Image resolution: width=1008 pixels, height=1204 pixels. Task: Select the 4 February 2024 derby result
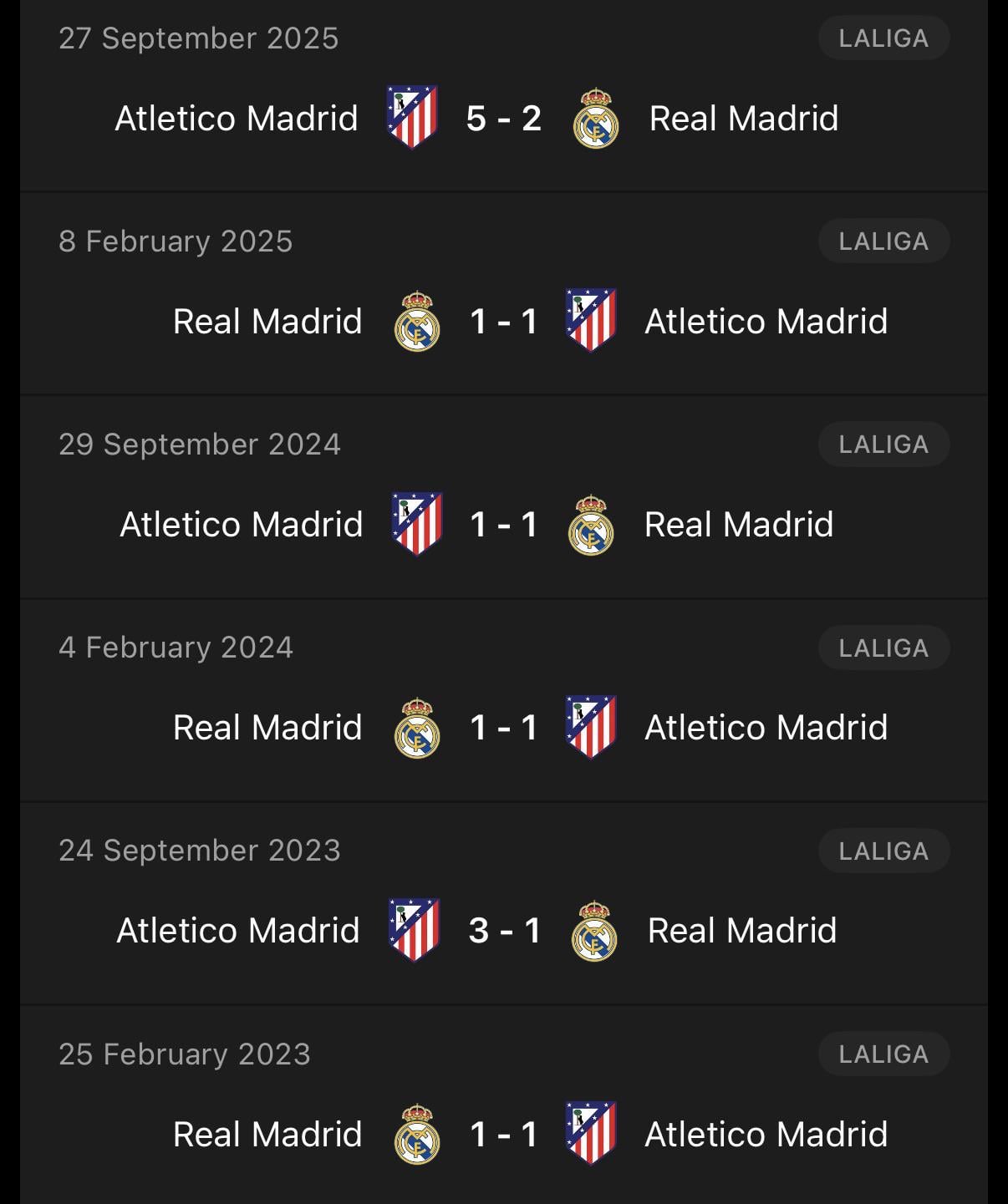503,728
